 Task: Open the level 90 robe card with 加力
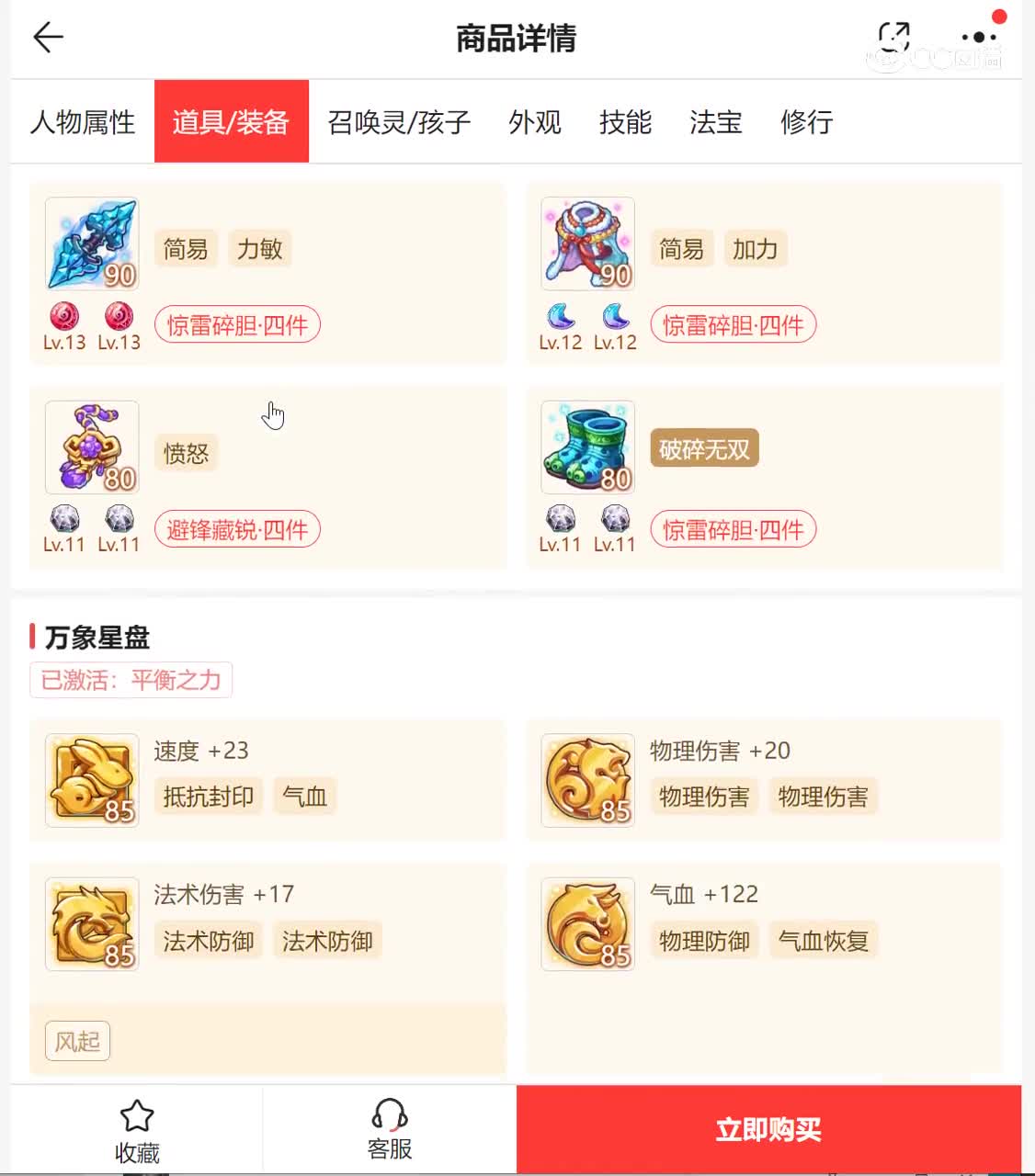point(588,244)
